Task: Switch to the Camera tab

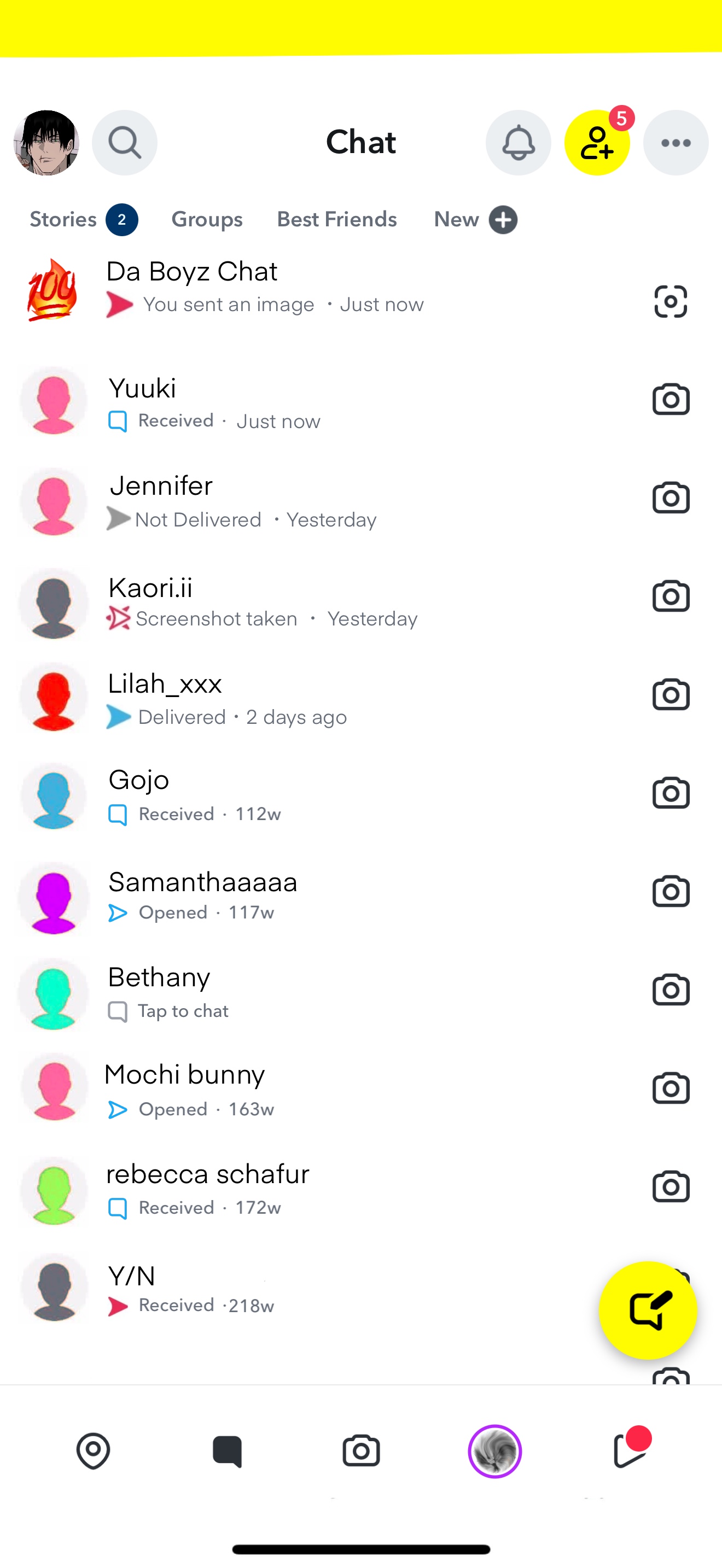Action: point(361,1451)
